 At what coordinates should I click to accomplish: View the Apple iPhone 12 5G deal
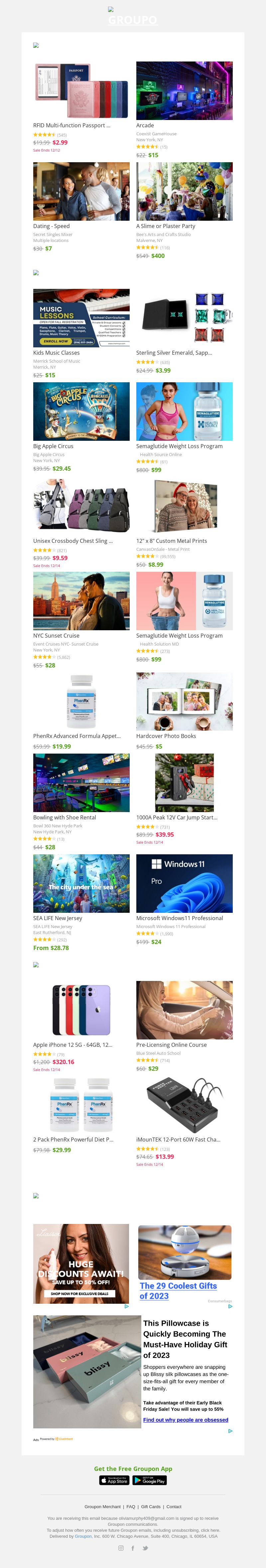tap(81, 1010)
